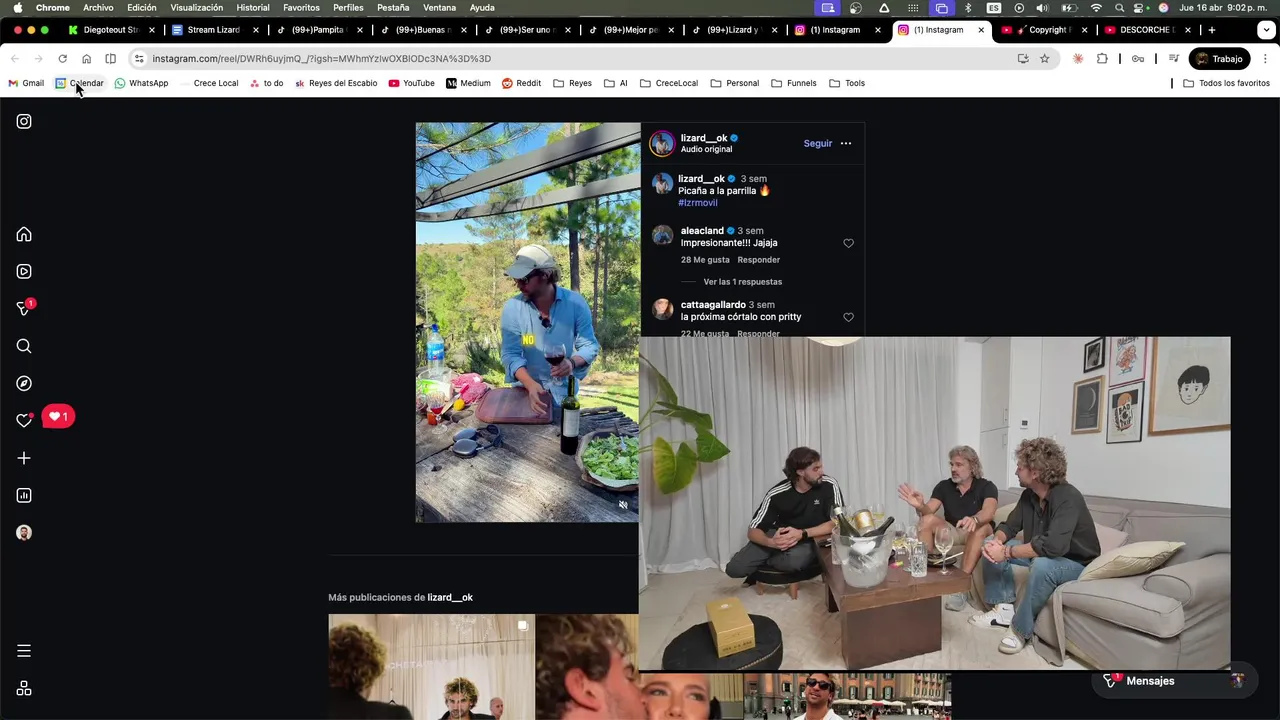
Task: Open direct messages icon in the sidebar
Action: 24,309
